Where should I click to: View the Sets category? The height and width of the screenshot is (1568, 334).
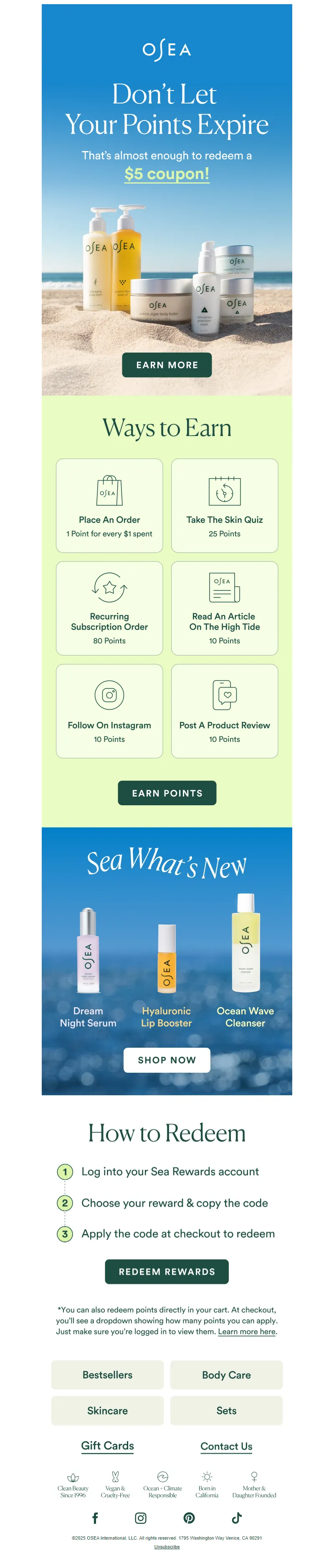click(226, 1410)
